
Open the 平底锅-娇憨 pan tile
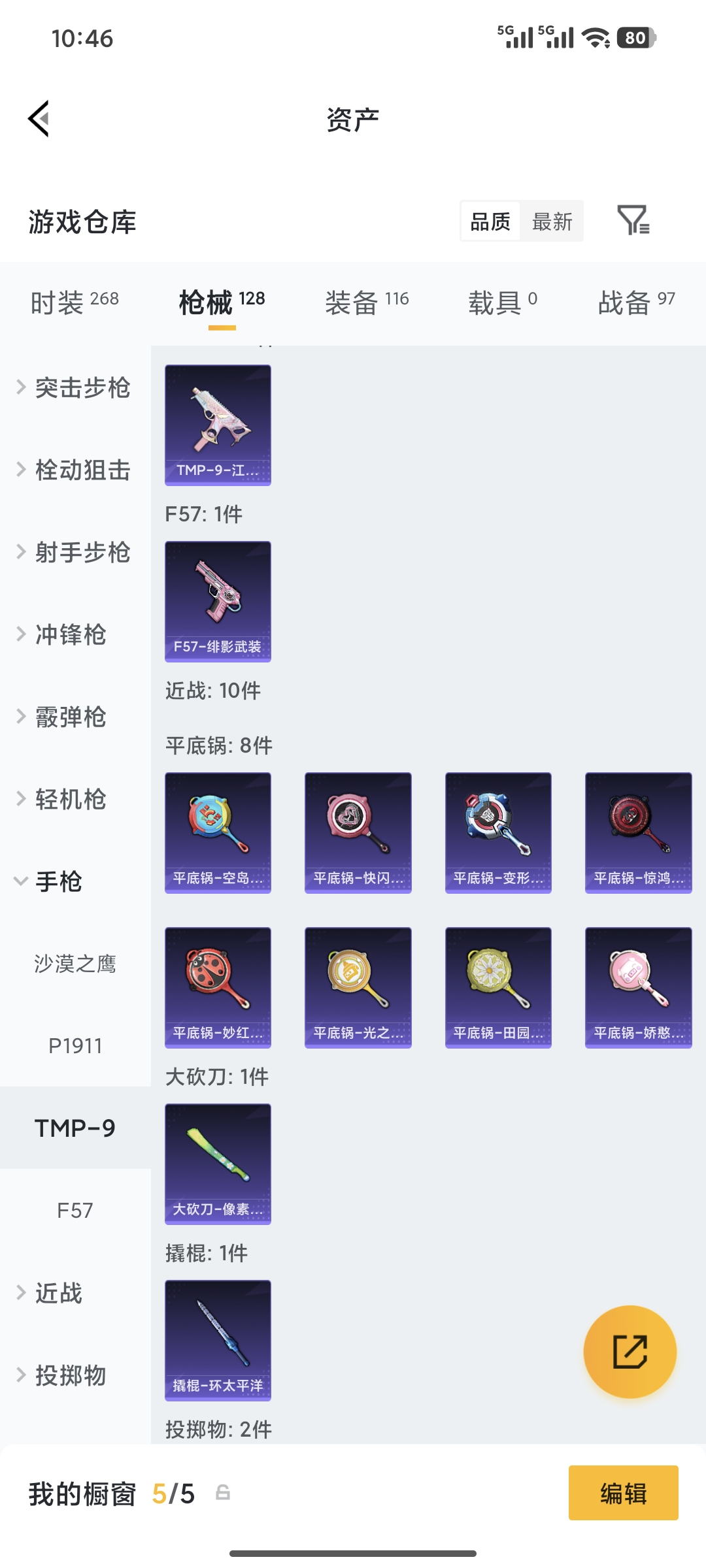[638, 988]
